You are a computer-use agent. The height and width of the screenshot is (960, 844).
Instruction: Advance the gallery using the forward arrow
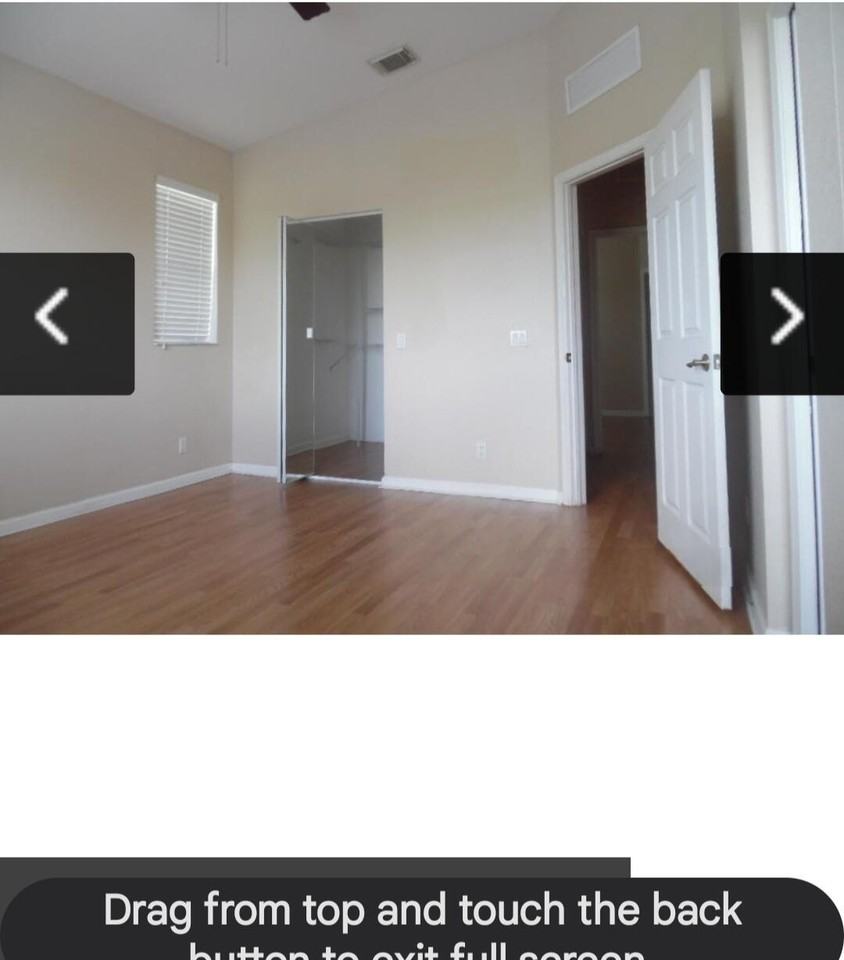tap(785, 316)
